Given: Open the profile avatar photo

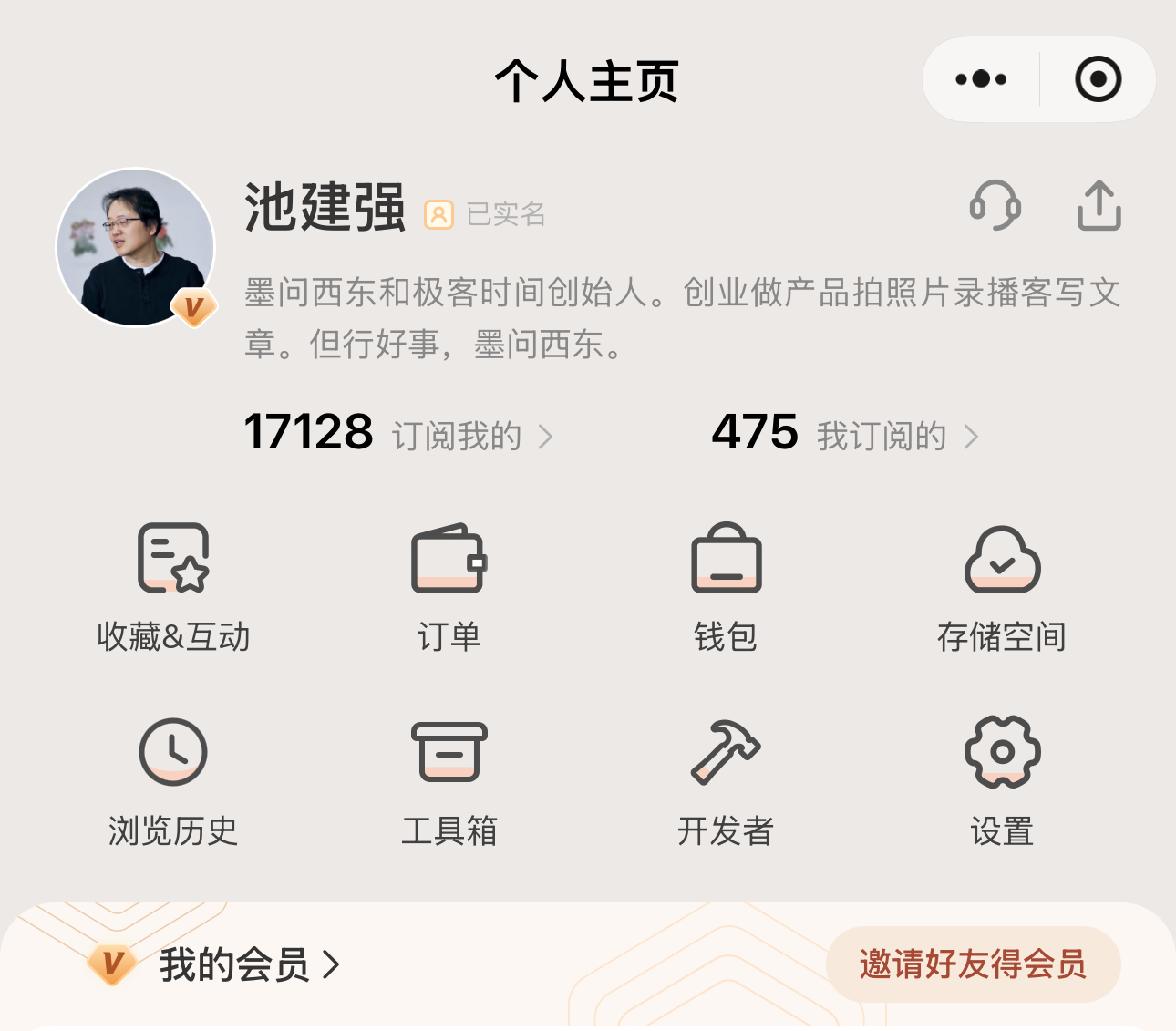Looking at the screenshot, I should coord(136,247).
